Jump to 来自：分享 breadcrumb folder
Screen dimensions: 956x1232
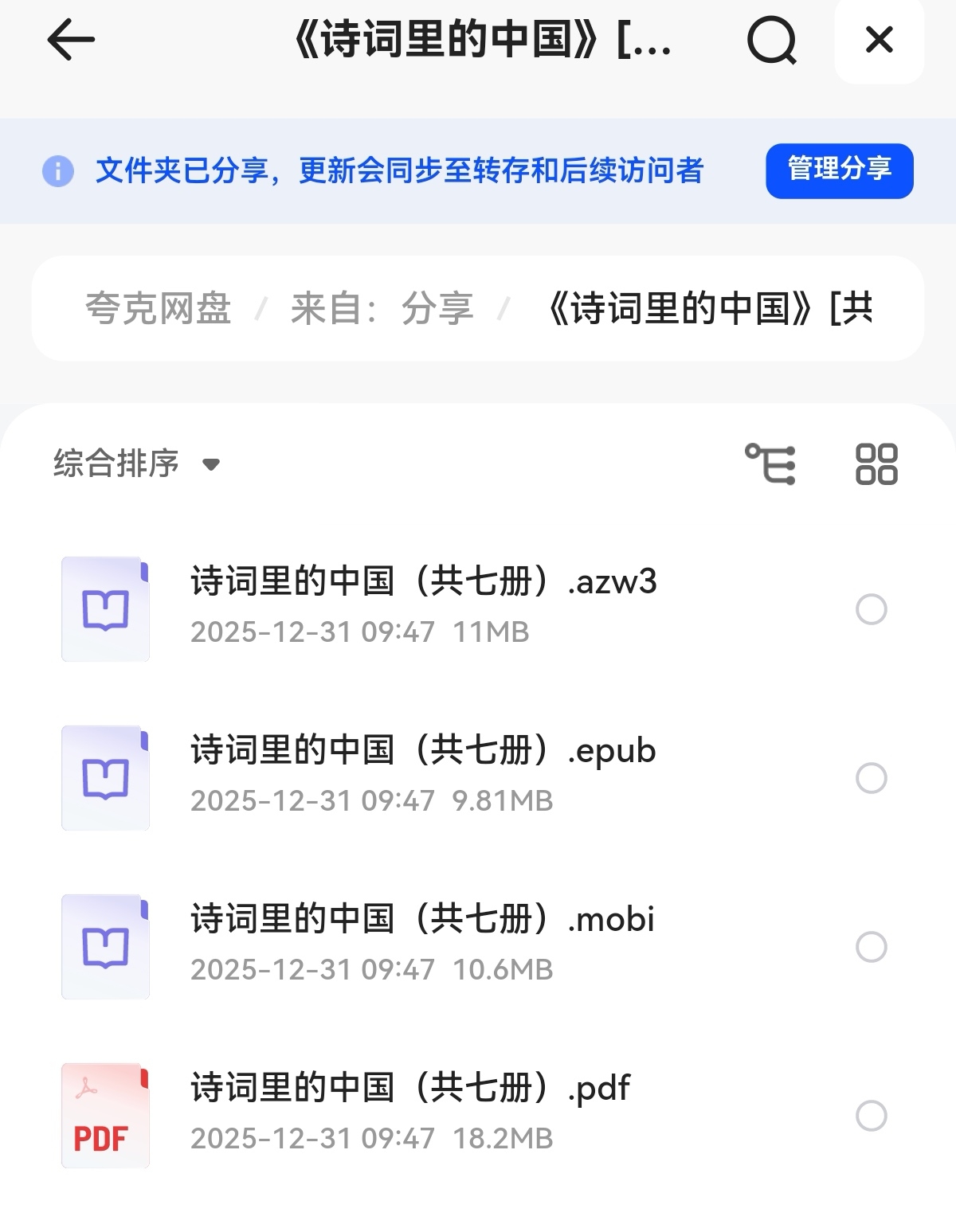382,309
